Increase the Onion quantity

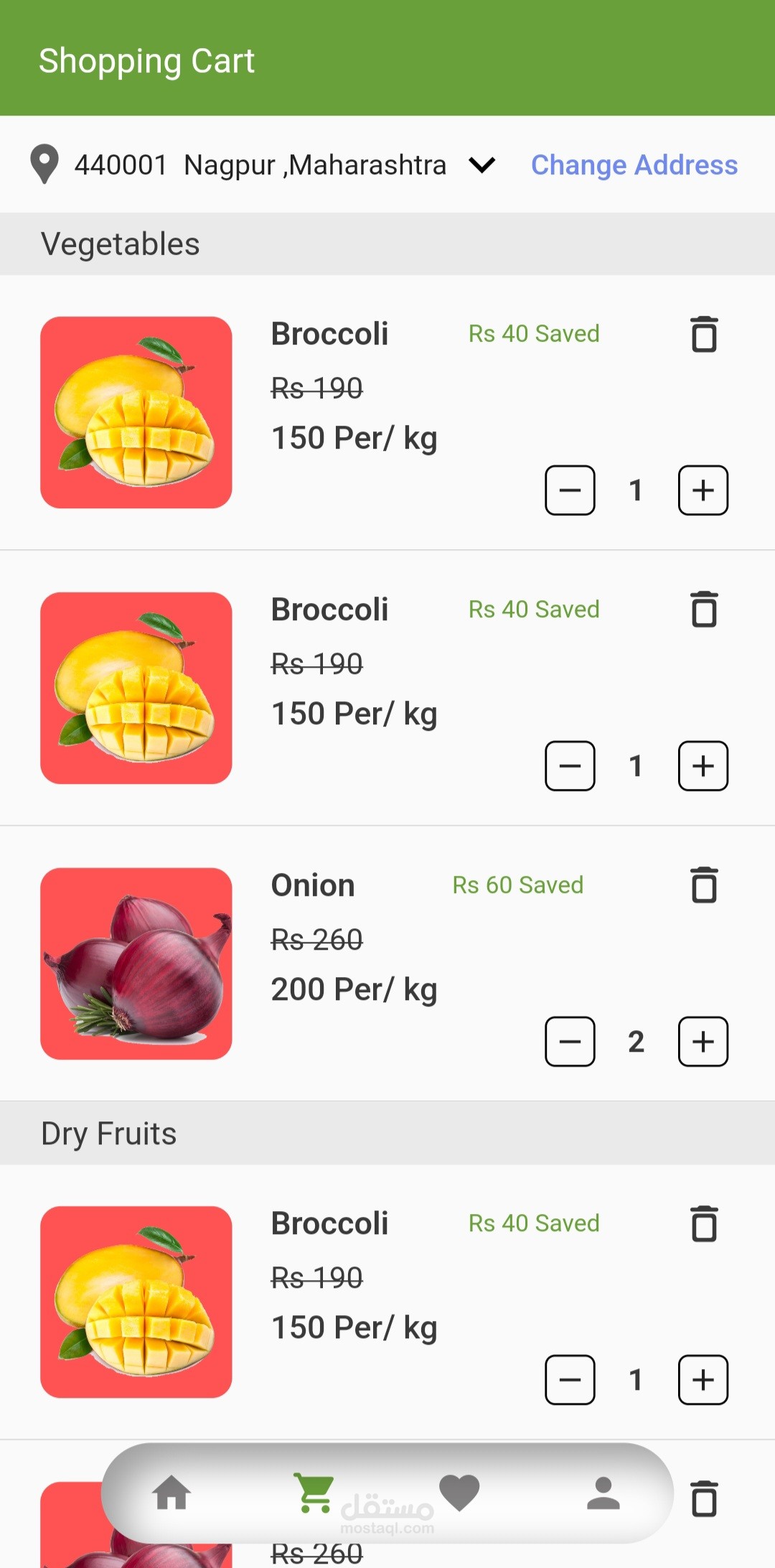pos(703,1042)
